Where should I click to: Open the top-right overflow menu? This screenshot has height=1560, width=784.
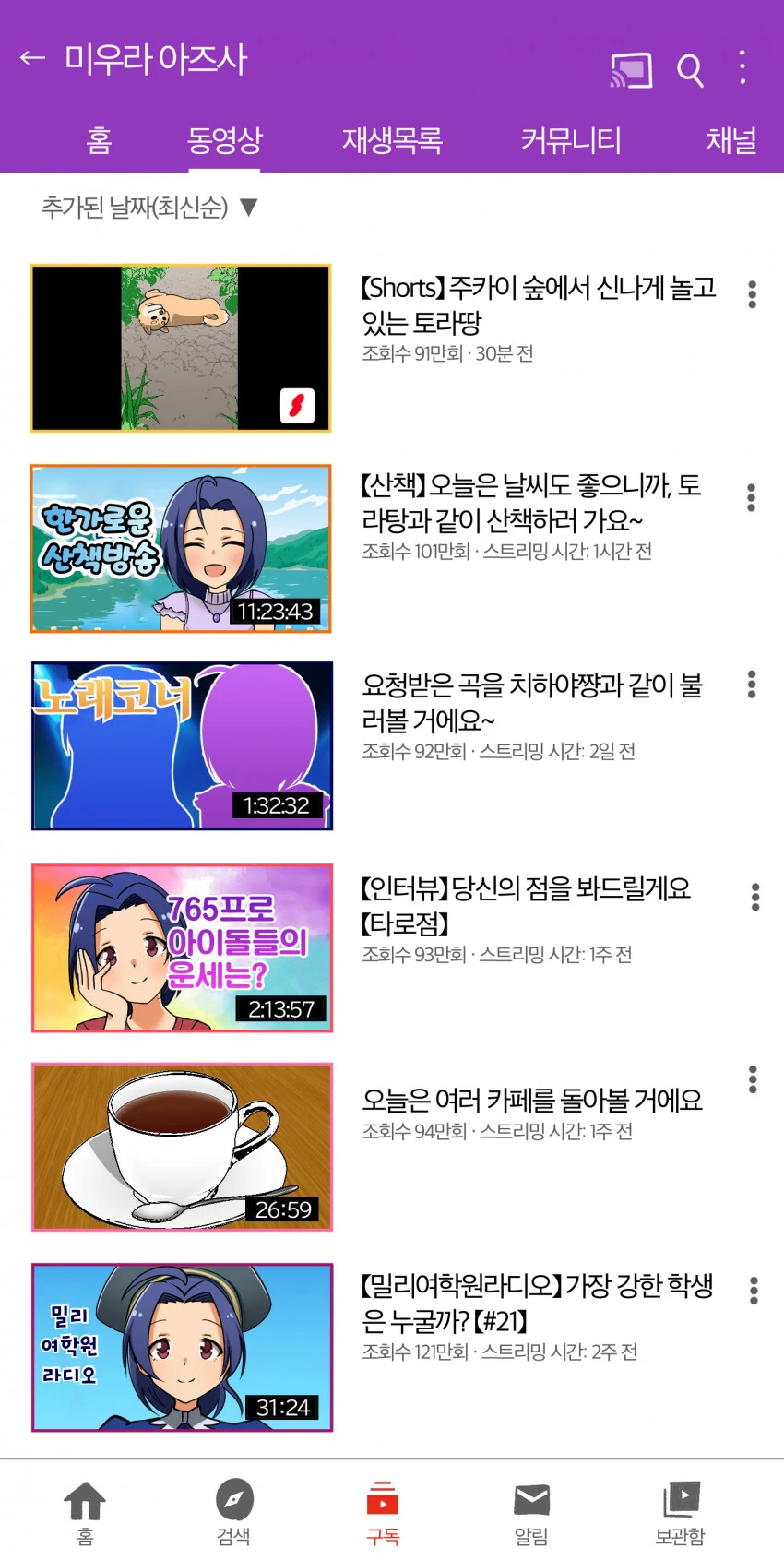pos(742,67)
